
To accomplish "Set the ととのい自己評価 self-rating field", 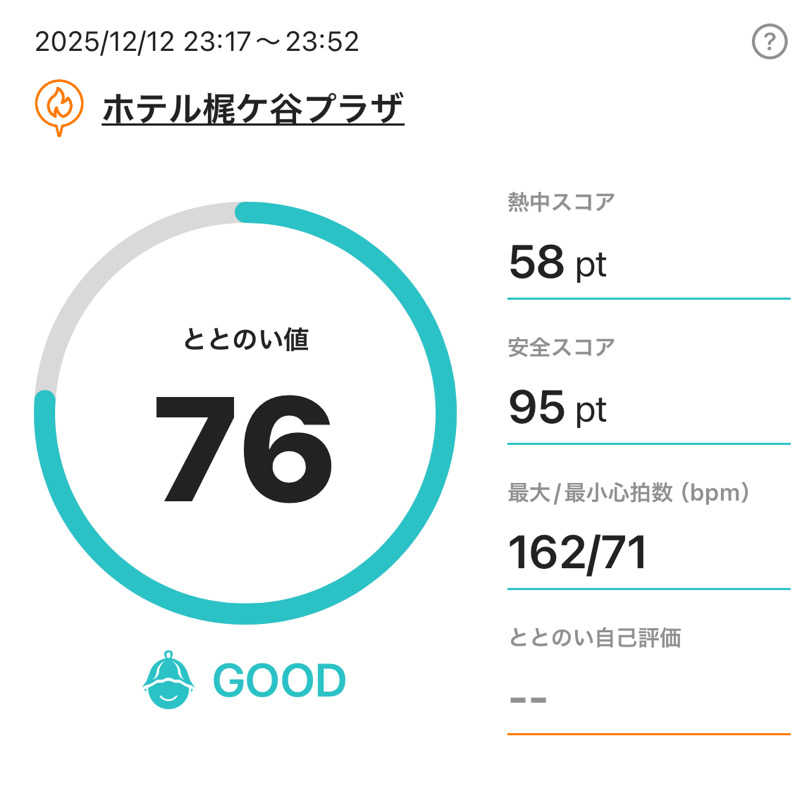I will click(x=648, y=698).
